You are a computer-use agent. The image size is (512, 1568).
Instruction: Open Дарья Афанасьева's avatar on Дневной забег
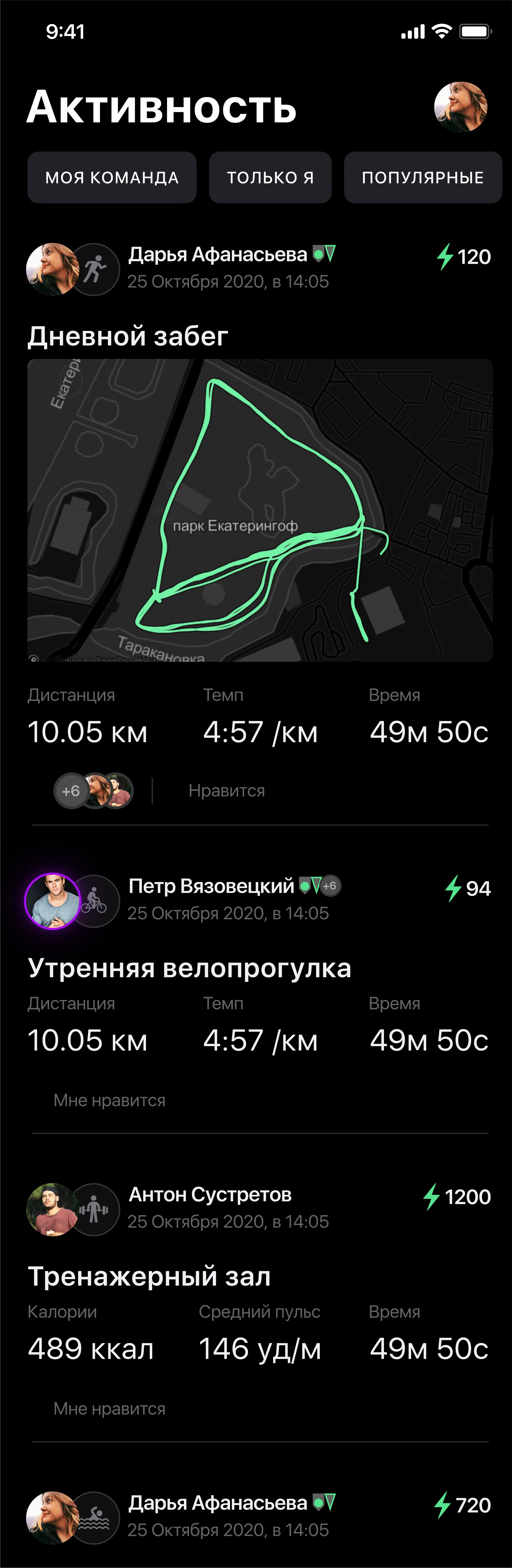pos(52,269)
